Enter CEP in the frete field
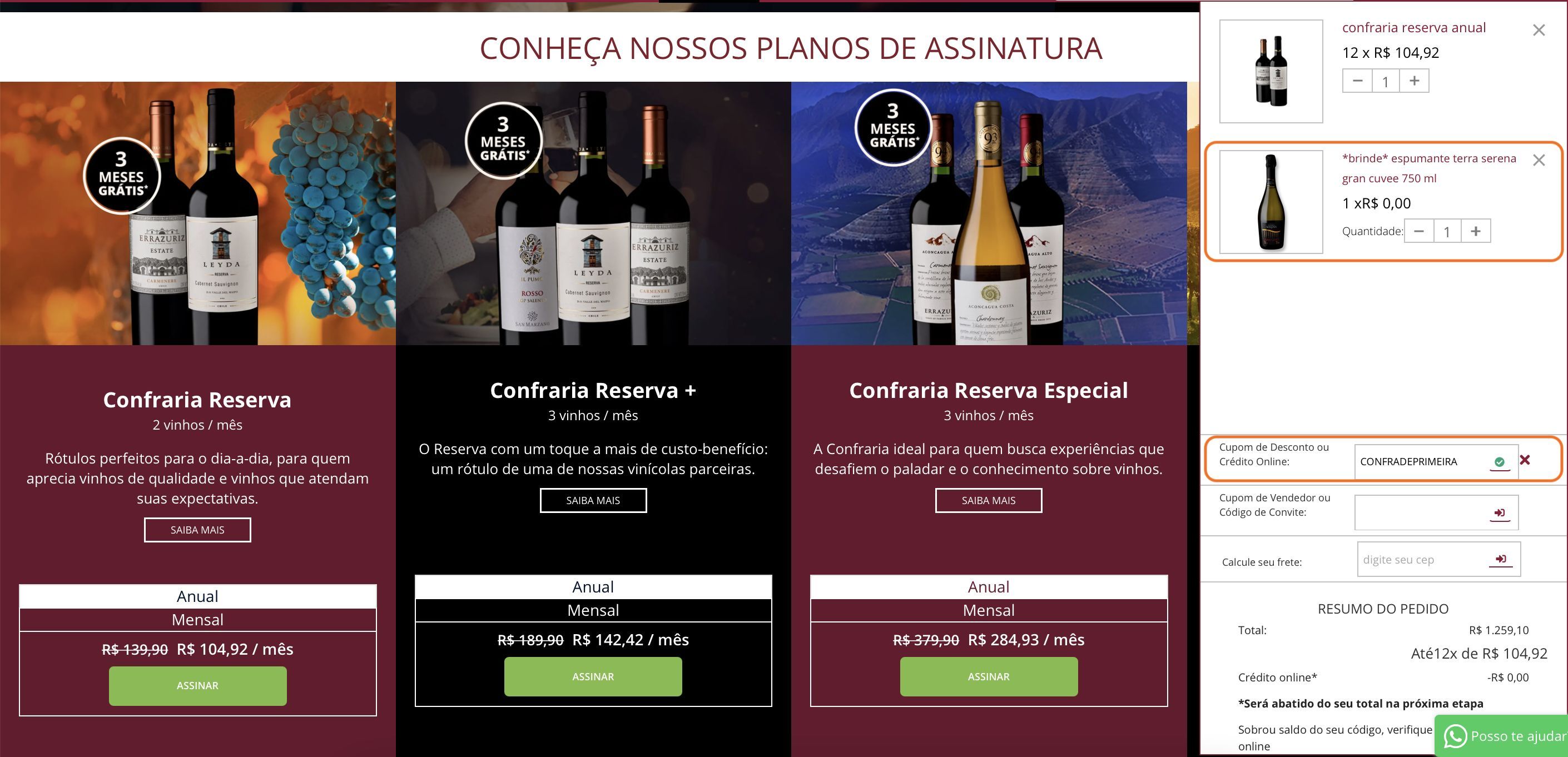 [x=1421, y=560]
